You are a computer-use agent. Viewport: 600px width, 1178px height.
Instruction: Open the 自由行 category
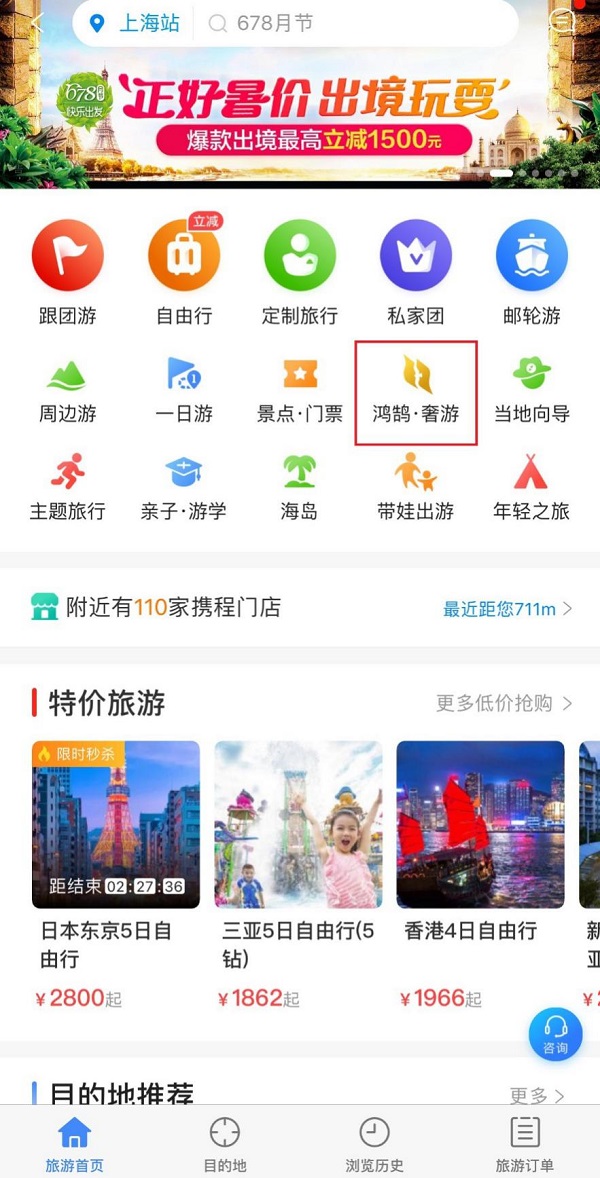coord(184,256)
